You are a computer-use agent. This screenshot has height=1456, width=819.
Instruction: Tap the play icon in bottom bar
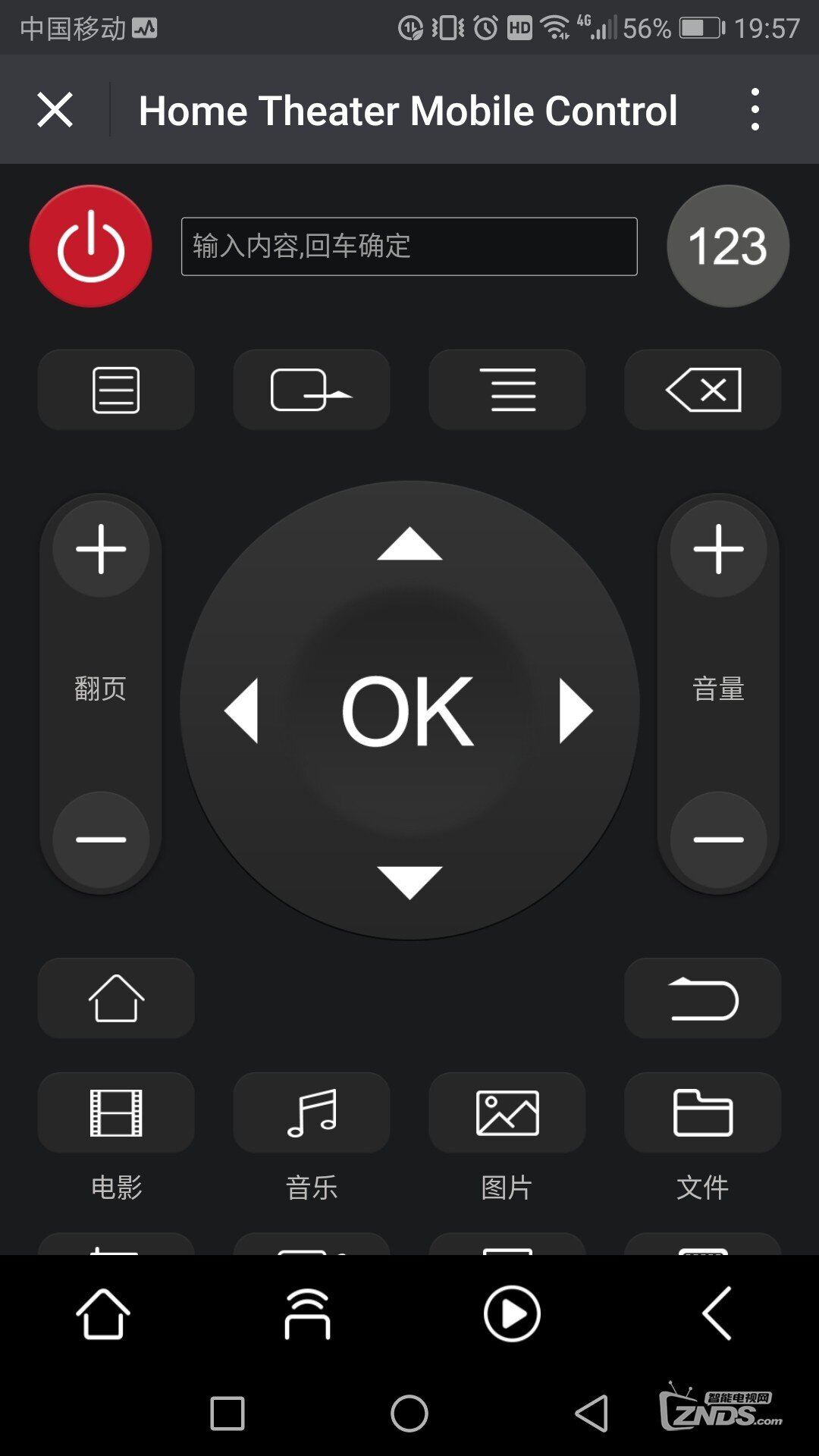click(512, 1313)
